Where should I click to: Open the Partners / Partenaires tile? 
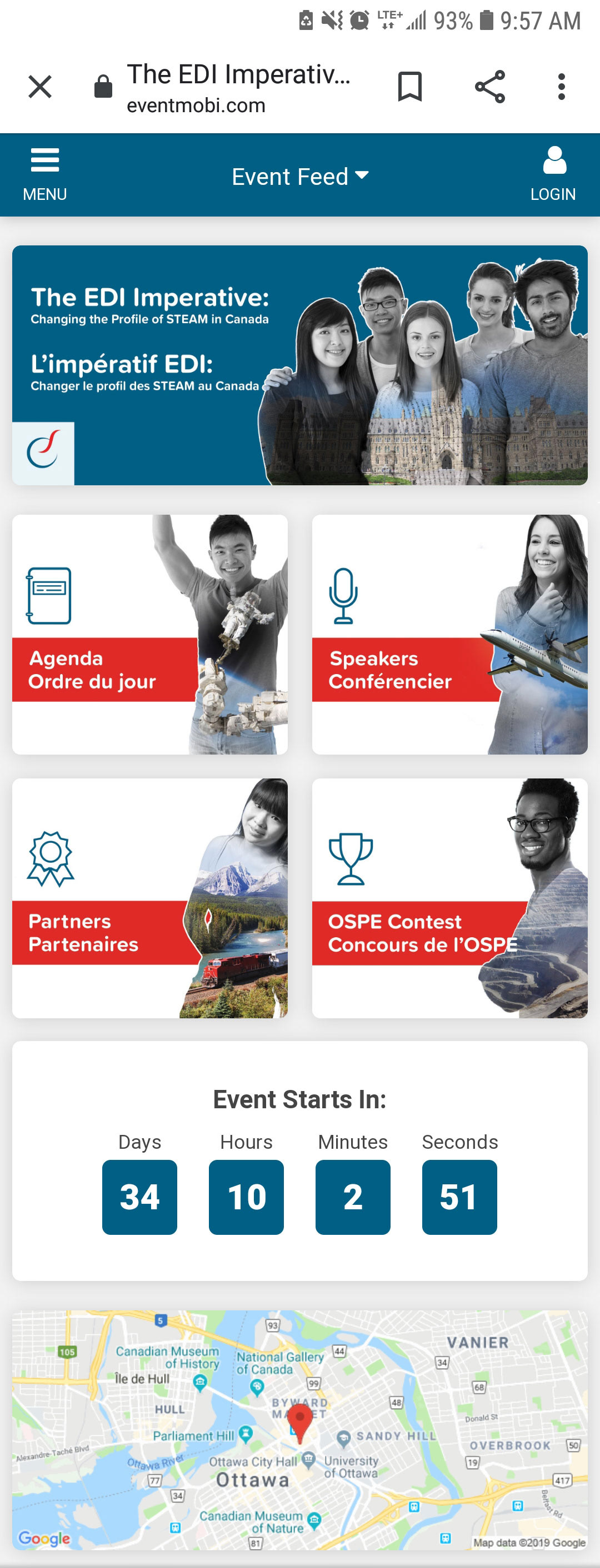(150, 898)
